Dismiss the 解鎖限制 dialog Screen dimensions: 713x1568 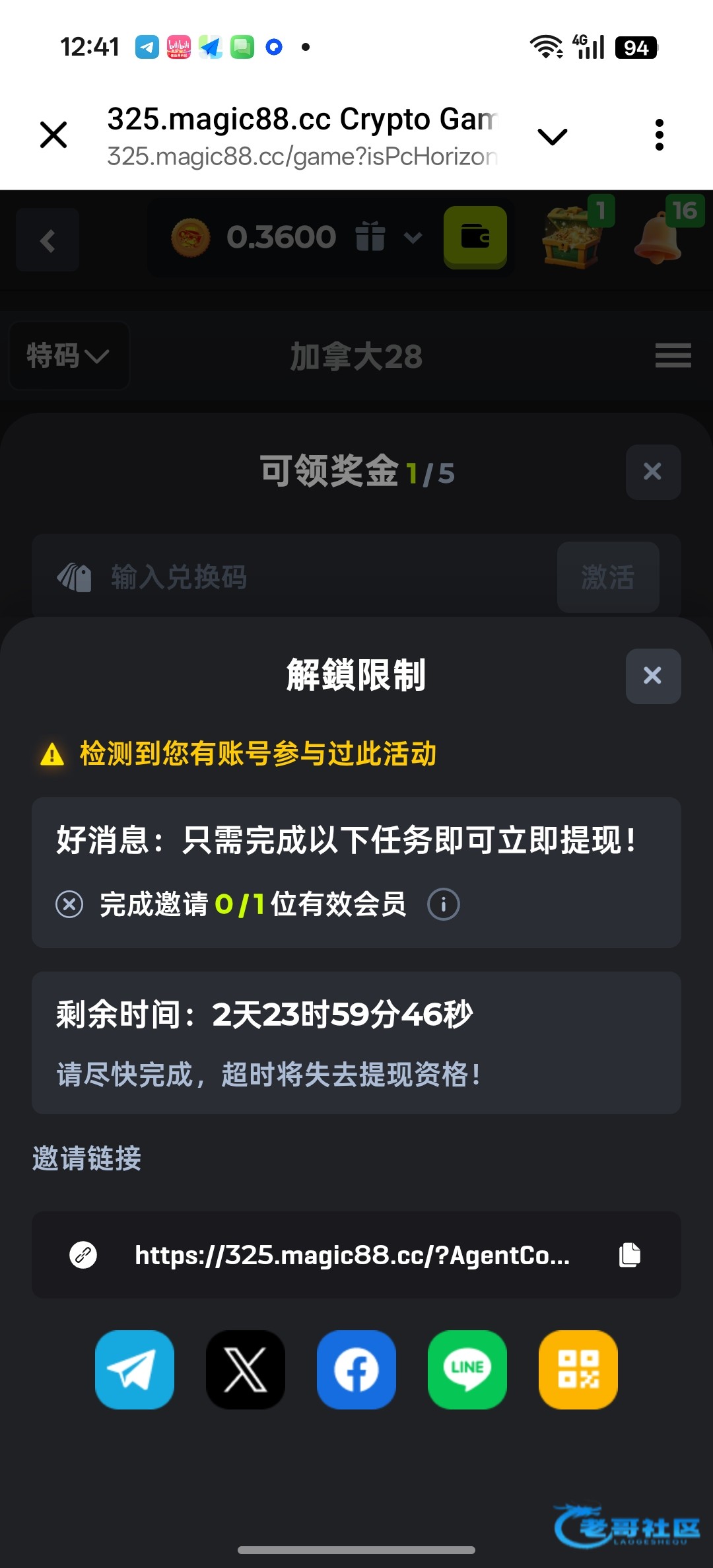coord(653,676)
